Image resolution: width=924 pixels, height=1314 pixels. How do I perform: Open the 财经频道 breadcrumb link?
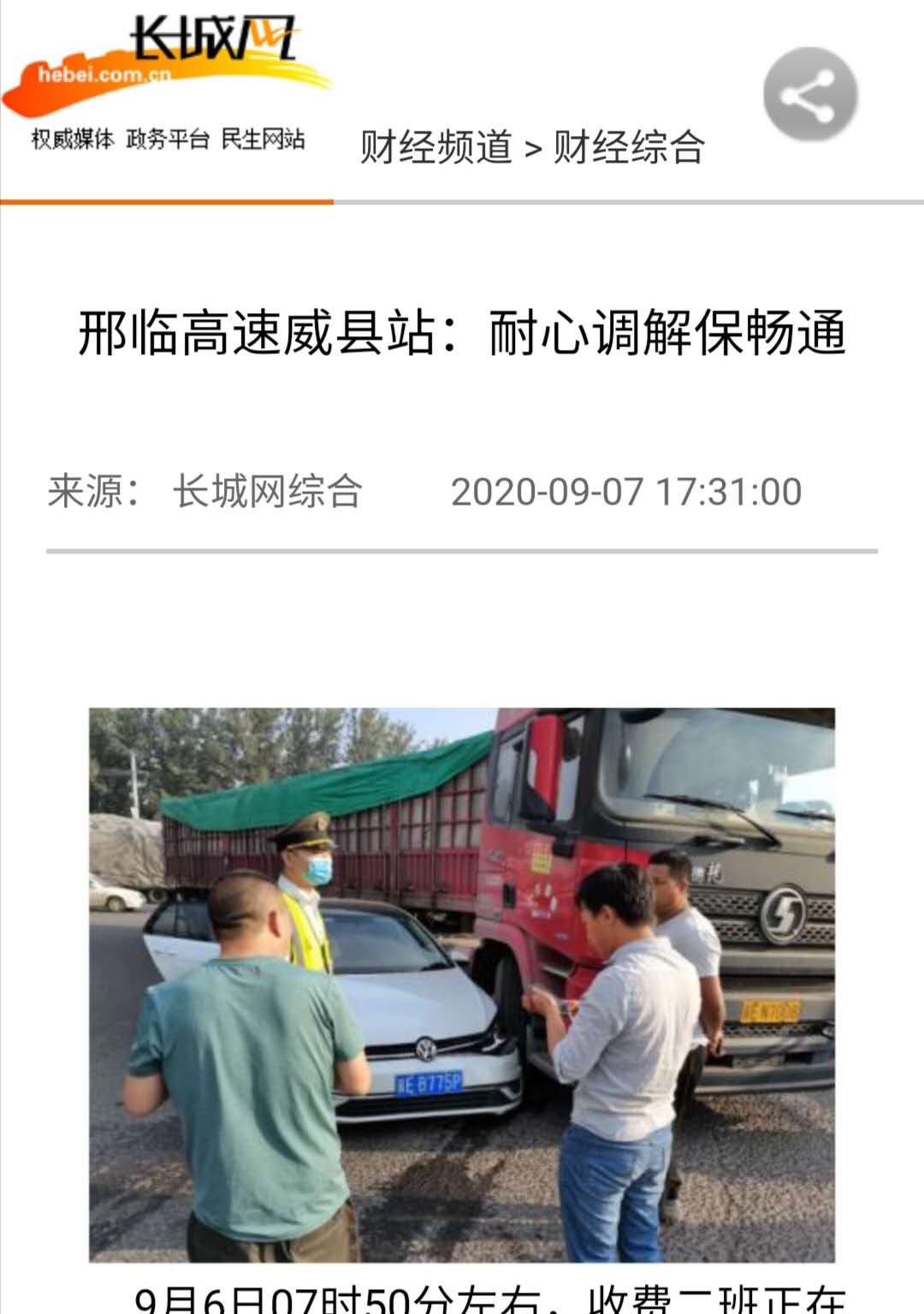click(x=435, y=147)
